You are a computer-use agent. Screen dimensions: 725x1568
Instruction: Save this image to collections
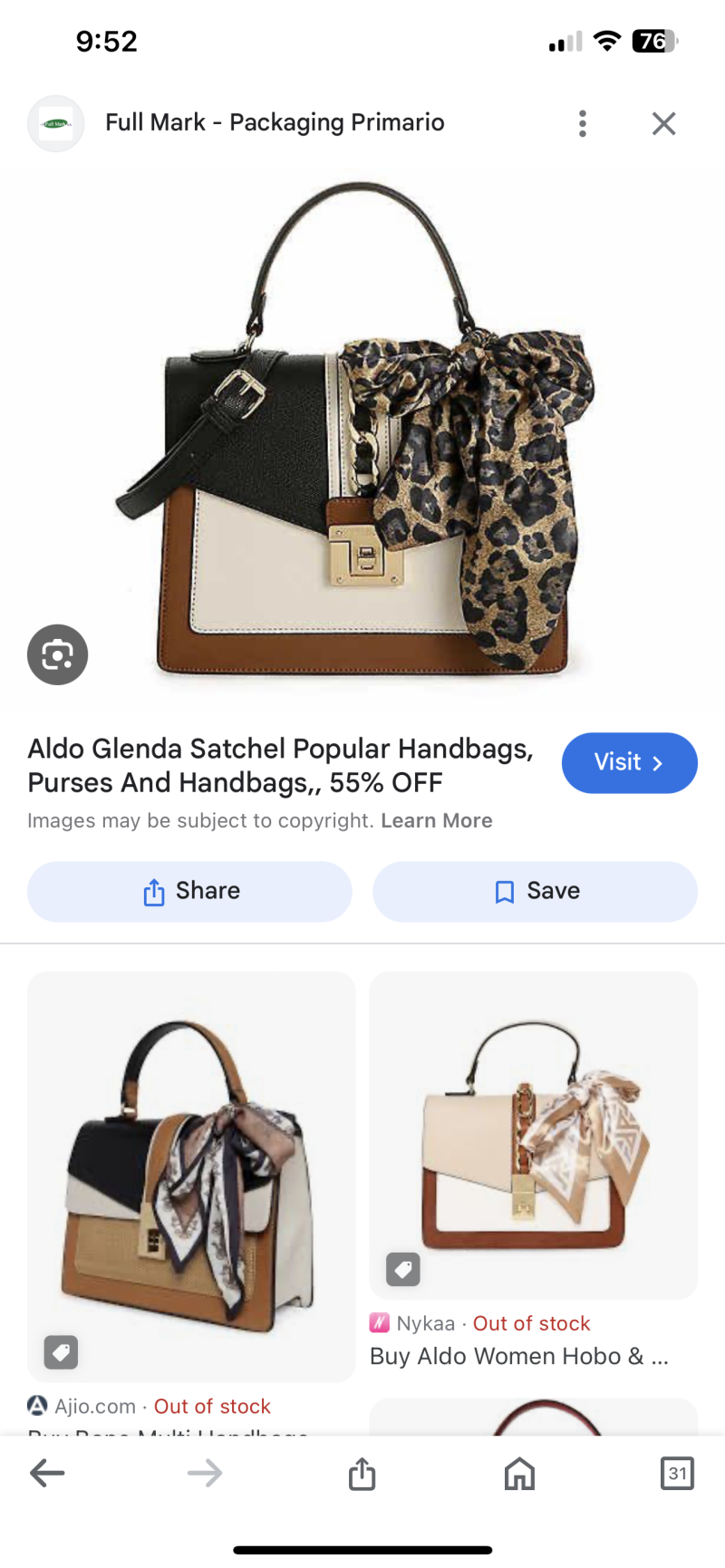(x=535, y=891)
